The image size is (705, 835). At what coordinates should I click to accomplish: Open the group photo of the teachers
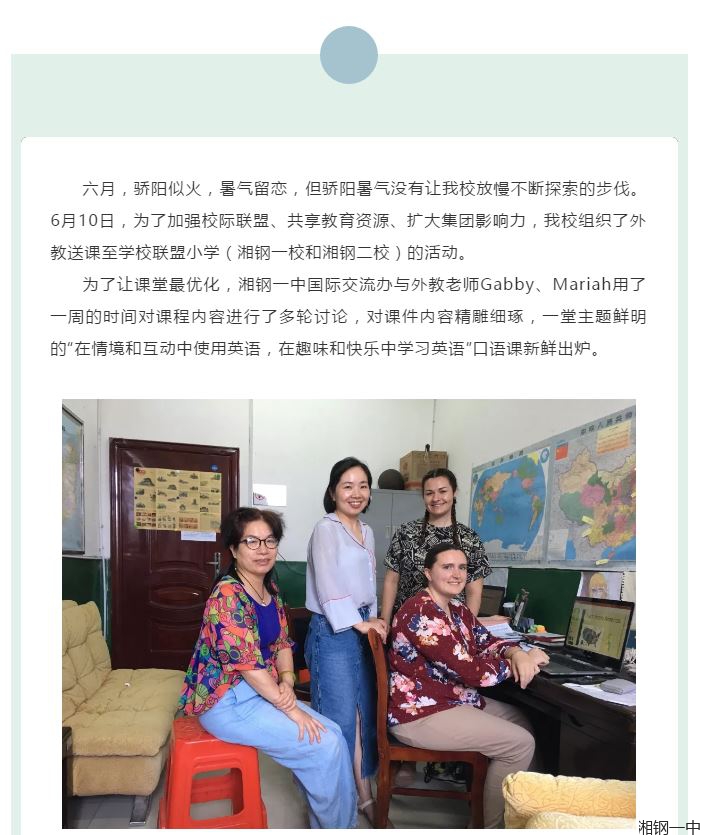click(x=349, y=613)
